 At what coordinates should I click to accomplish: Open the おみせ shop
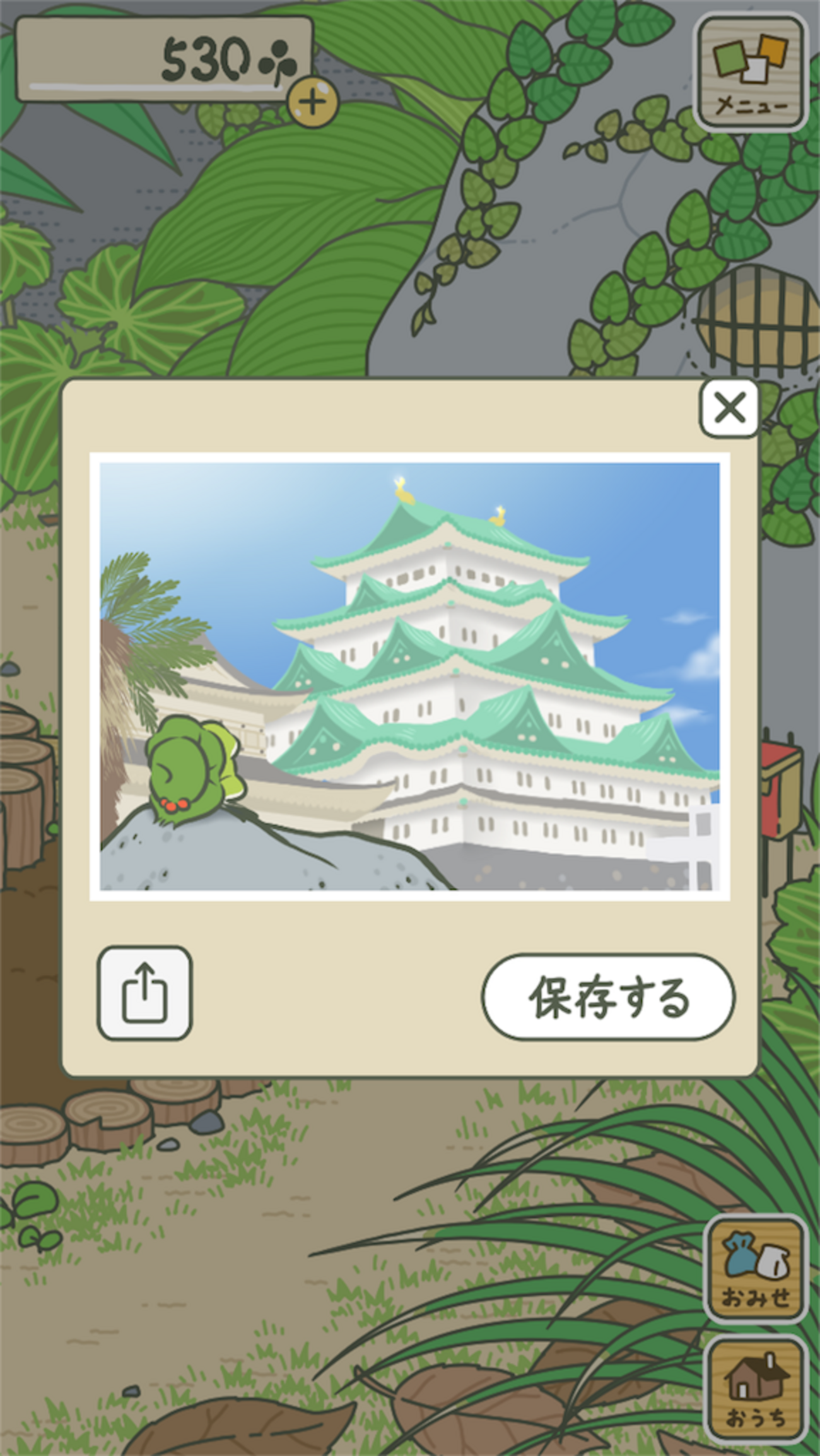tap(755, 1269)
